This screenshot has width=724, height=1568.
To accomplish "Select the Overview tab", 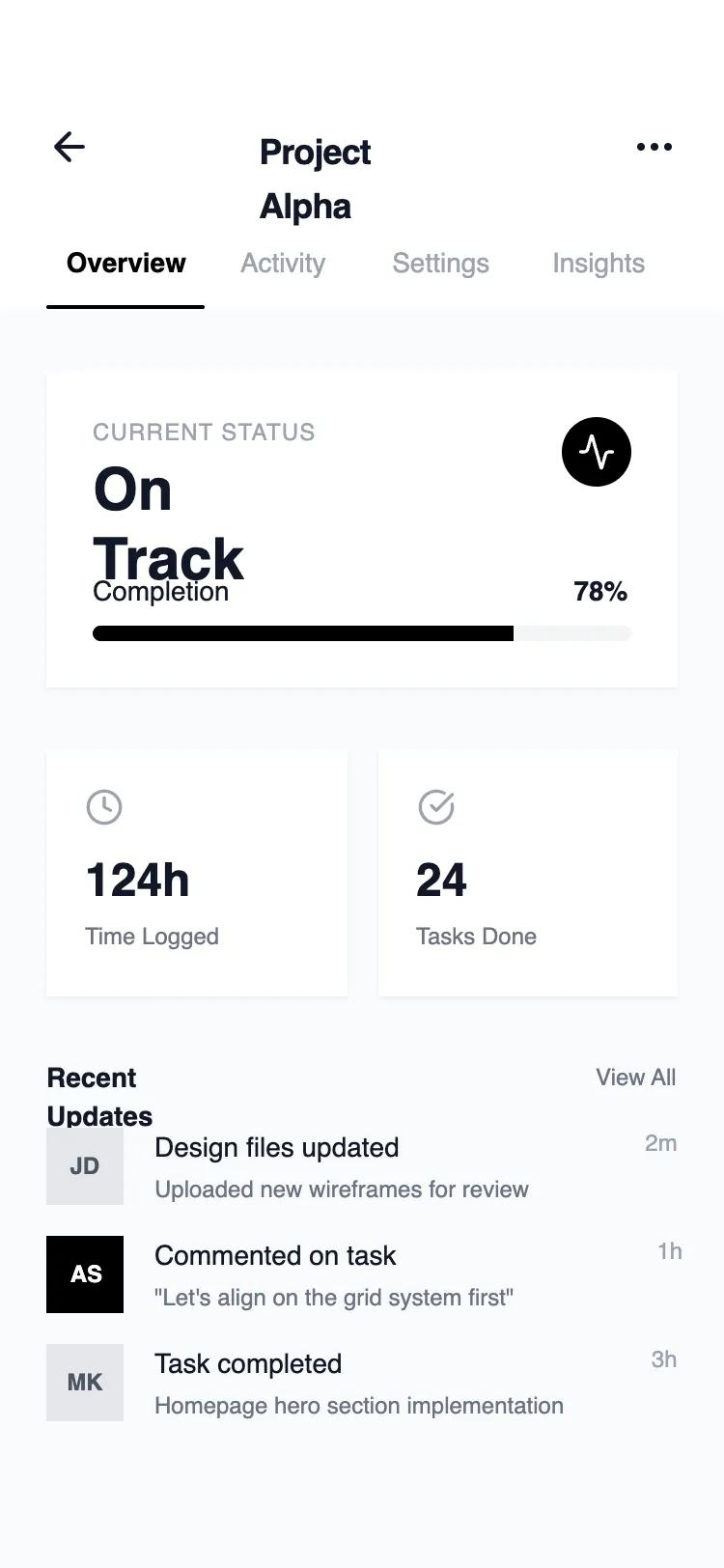I will tap(125, 264).
